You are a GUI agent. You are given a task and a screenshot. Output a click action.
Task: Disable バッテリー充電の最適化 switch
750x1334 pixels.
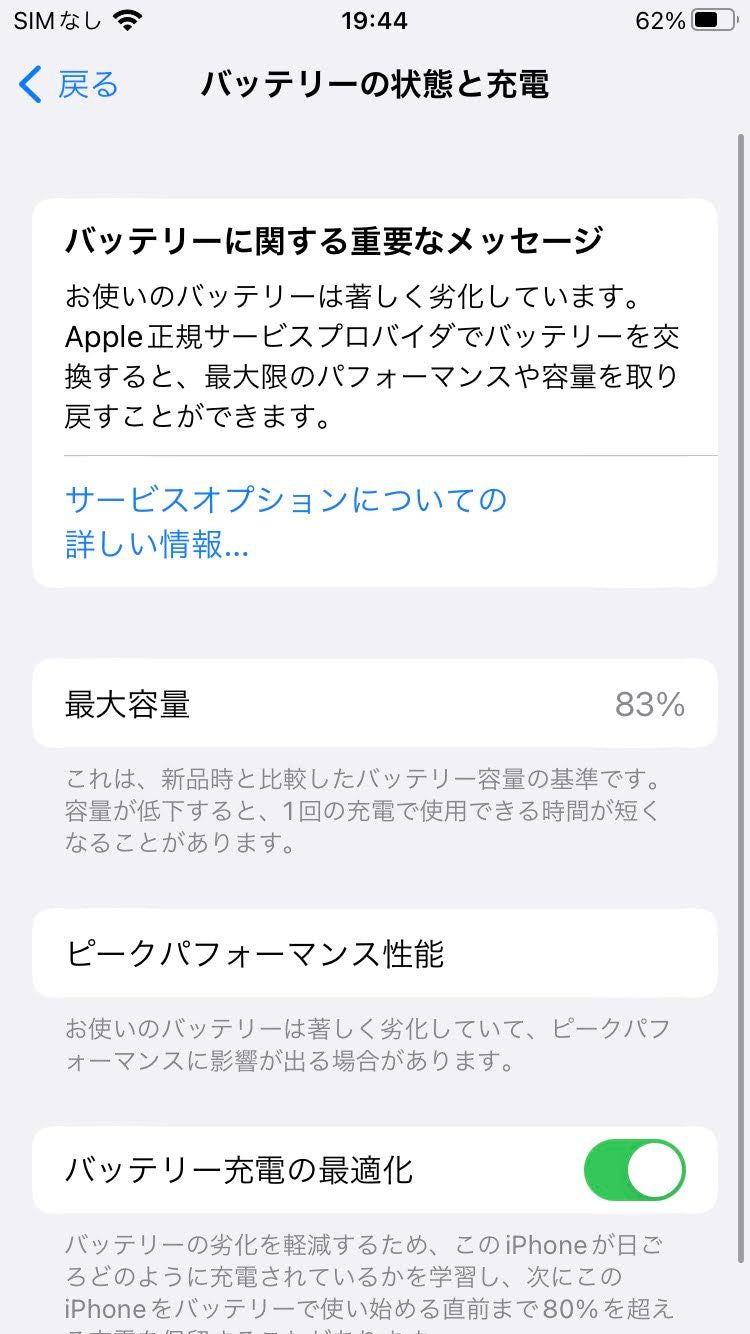[634, 1169]
